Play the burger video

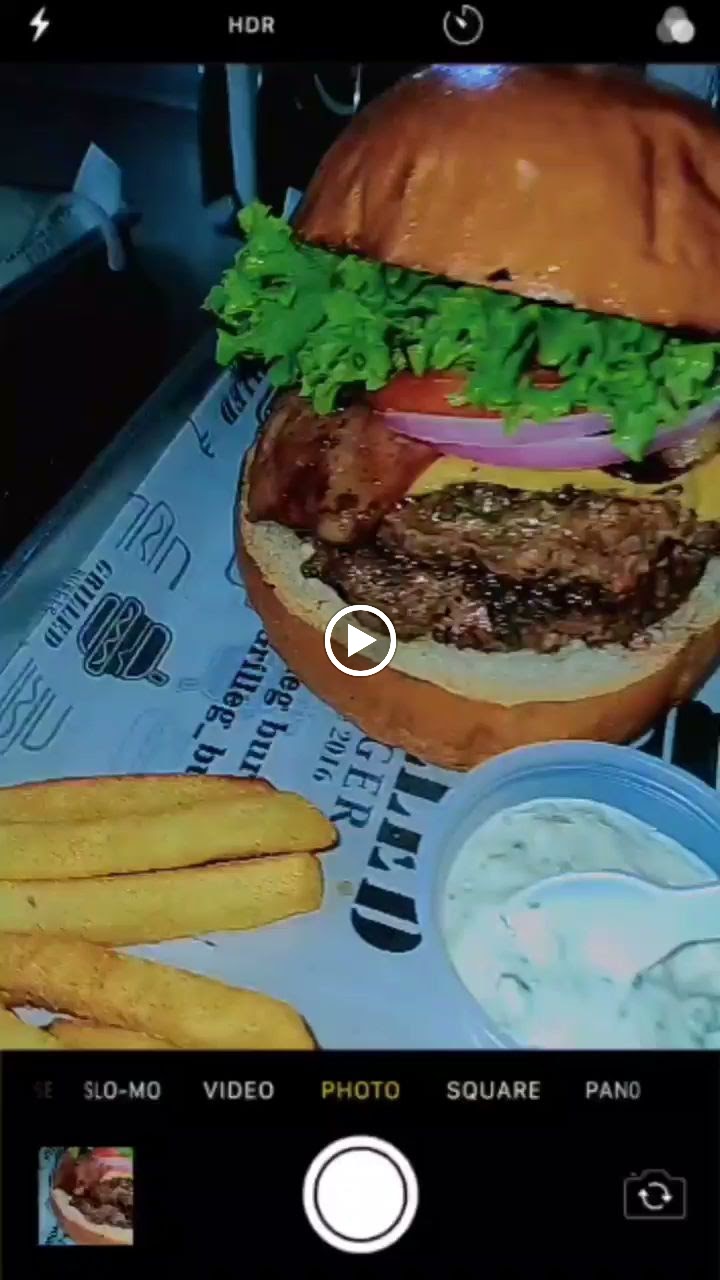point(360,641)
